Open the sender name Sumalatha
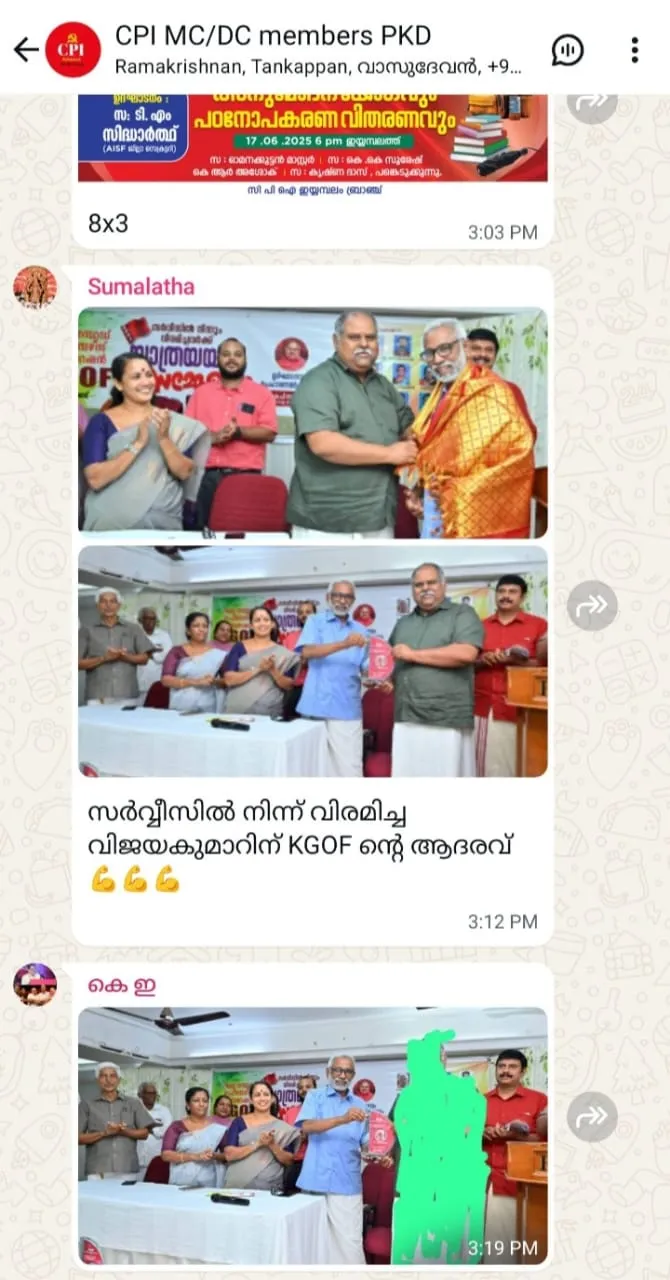 (141, 287)
